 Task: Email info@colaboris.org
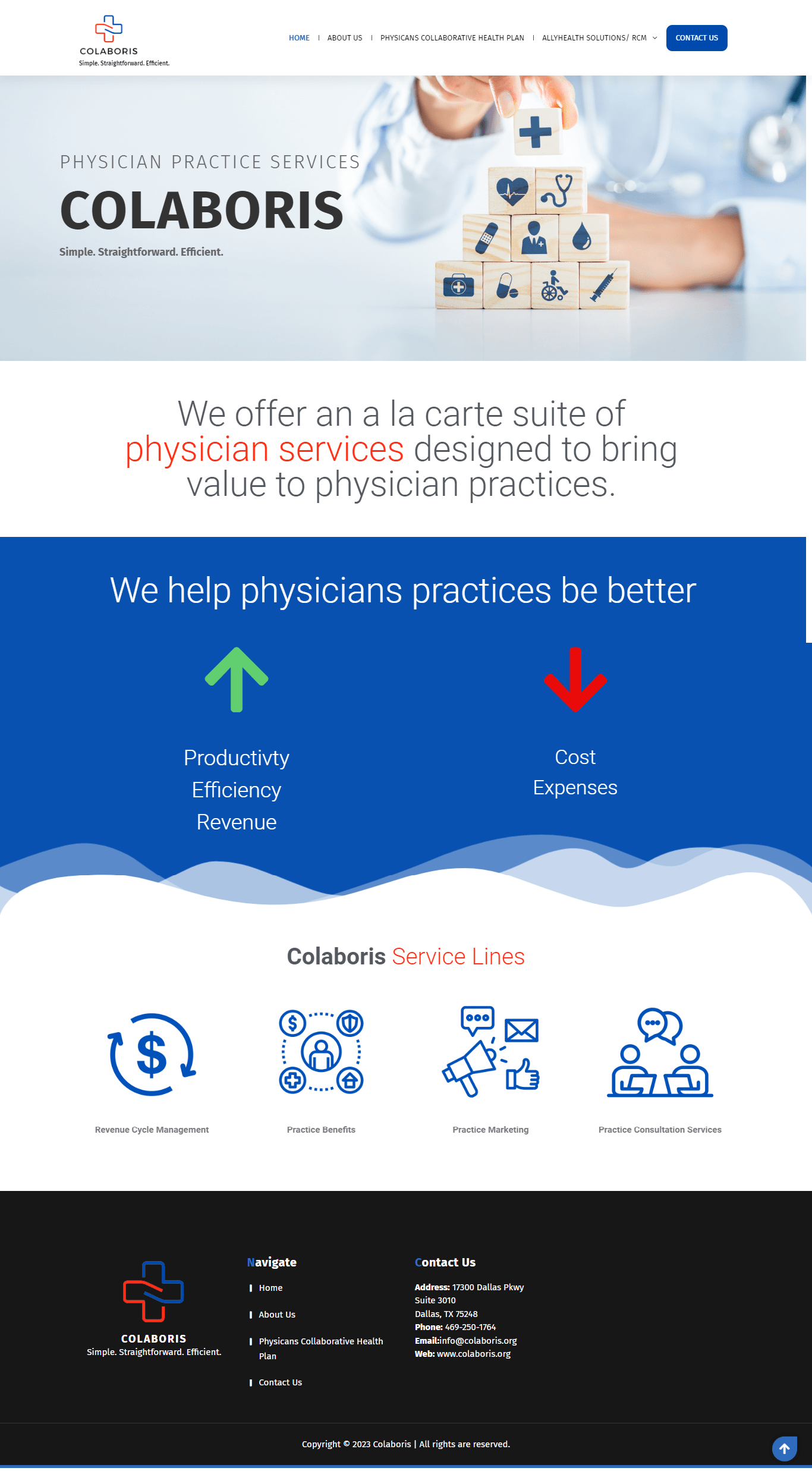[x=478, y=1341]
